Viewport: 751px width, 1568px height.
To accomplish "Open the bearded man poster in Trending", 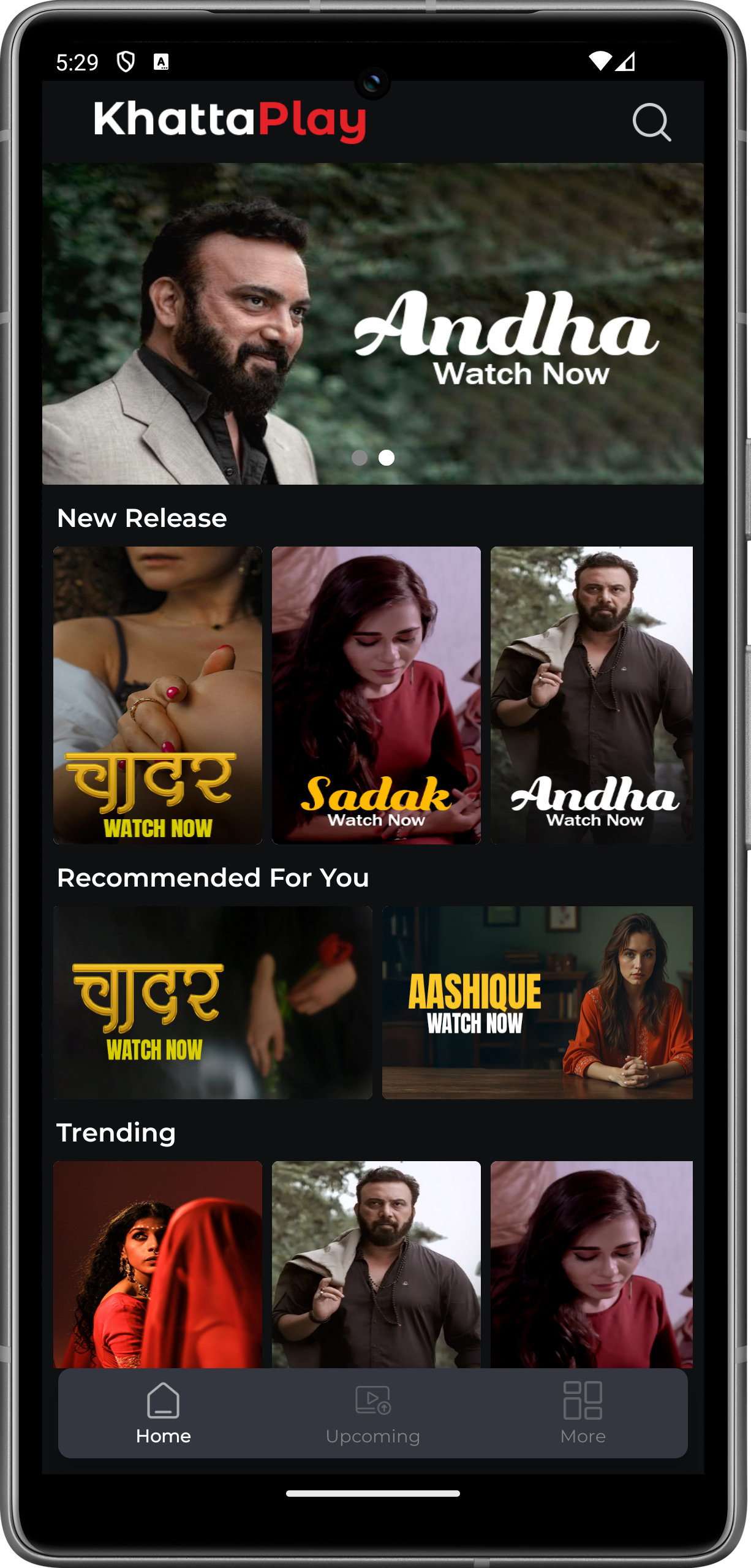I will pyautogui.click(x=376, y=1263).
